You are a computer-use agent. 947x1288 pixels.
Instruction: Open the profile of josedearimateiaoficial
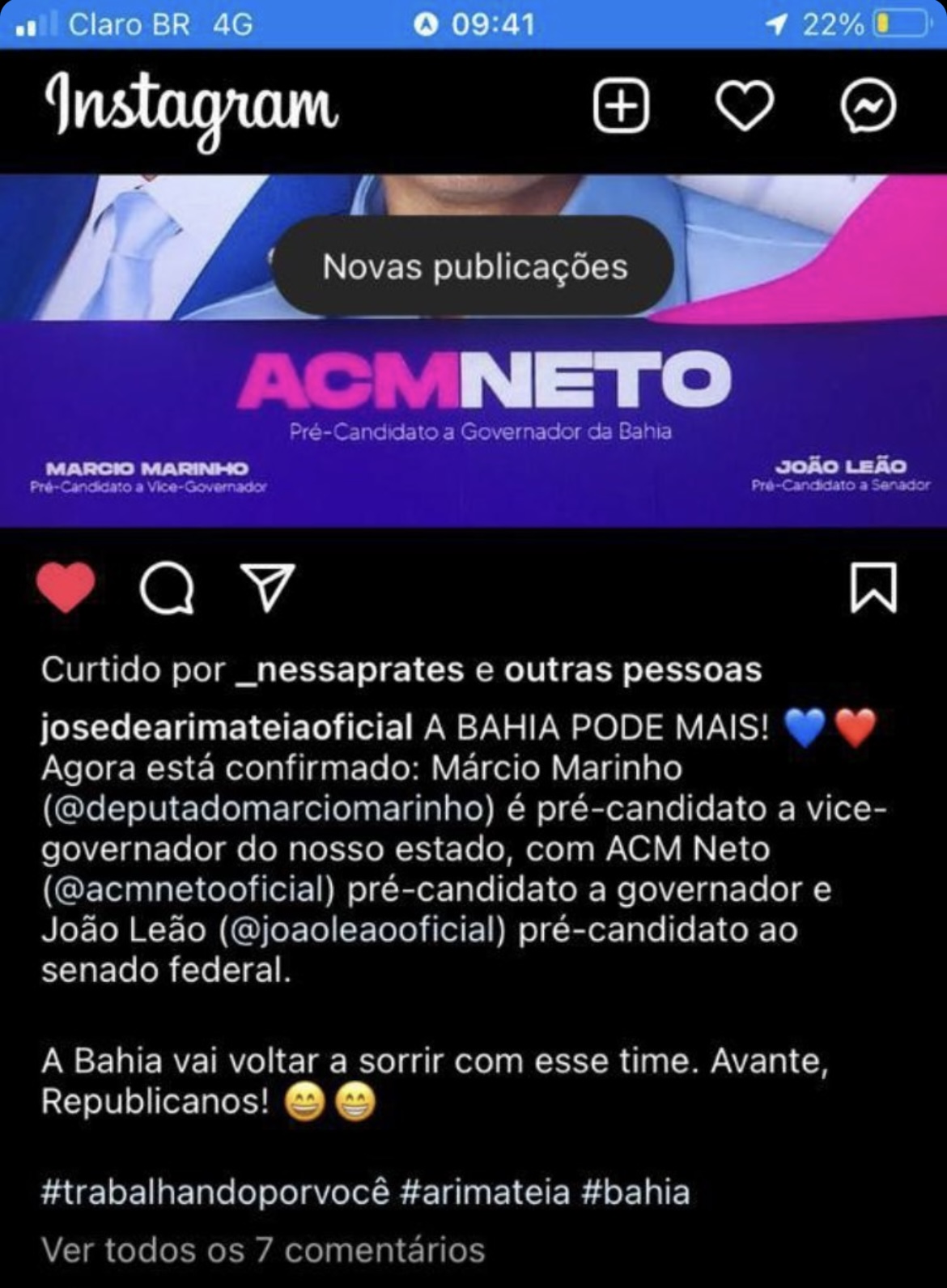click(225, 728)
